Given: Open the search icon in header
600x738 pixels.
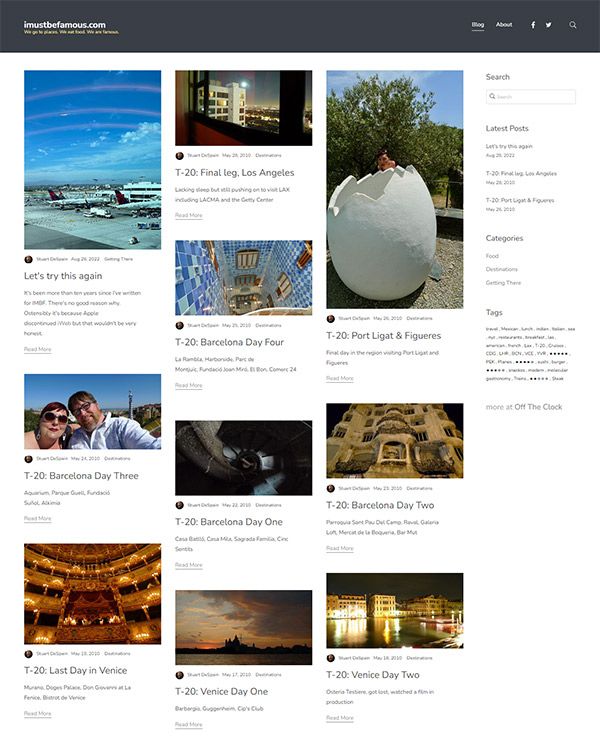Looking at the screenshot, I should pyautogui.click(x=573, y=25).
